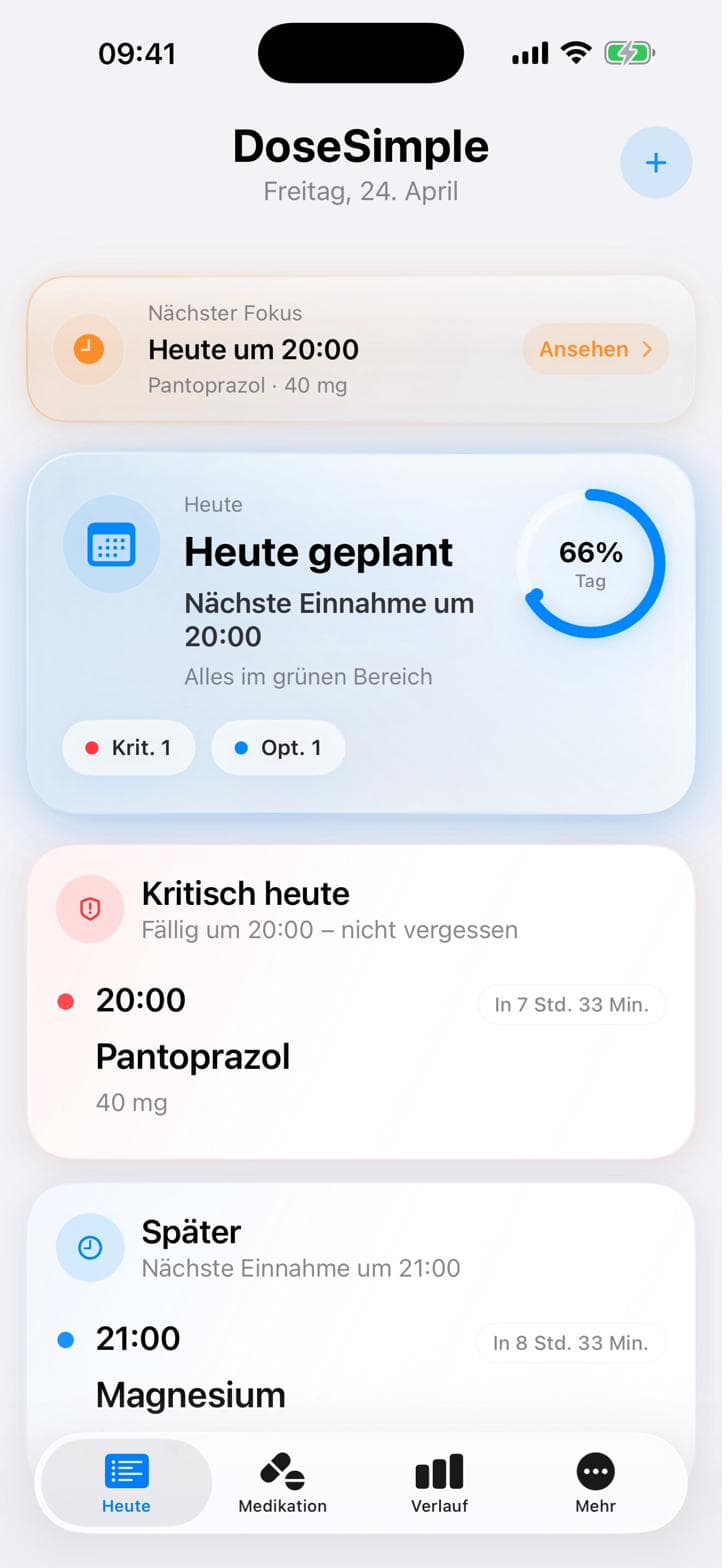The width and height of the screenshot is (728, 1568).
Task: Tap the 66% daily progress ring
Action: (591, 562)
